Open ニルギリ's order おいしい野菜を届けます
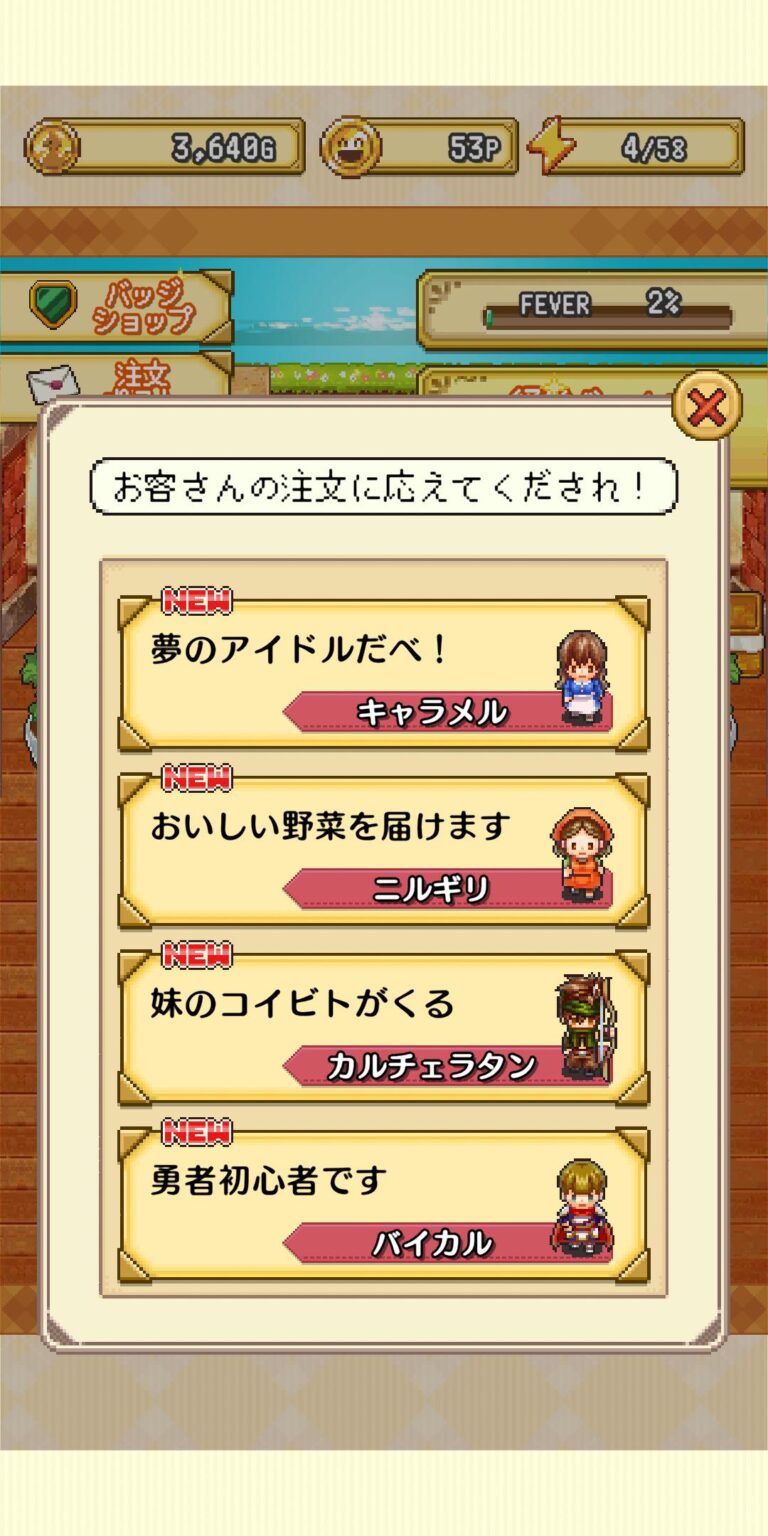 tap(383, 852)
